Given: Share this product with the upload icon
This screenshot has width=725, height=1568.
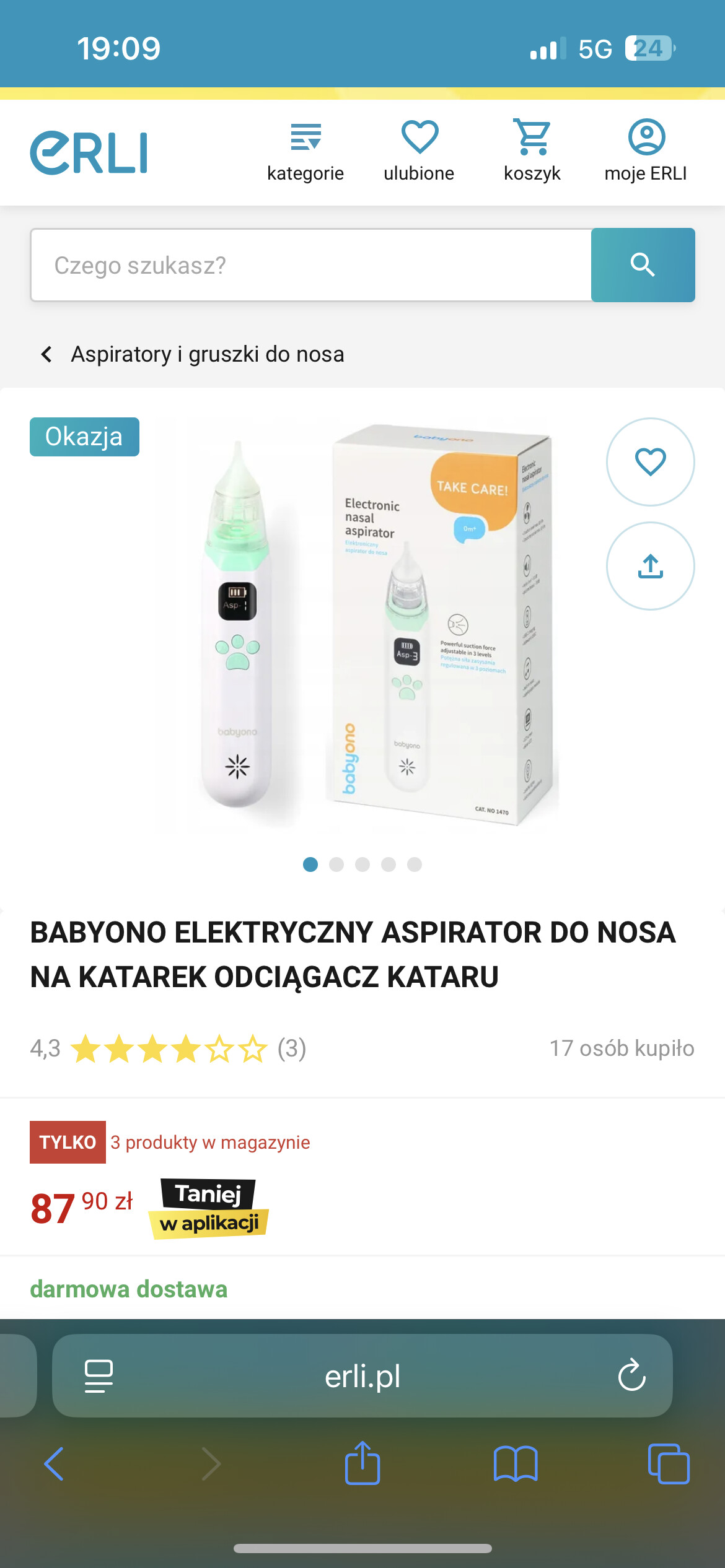Looking at the screenshot, I should (650, 566).
